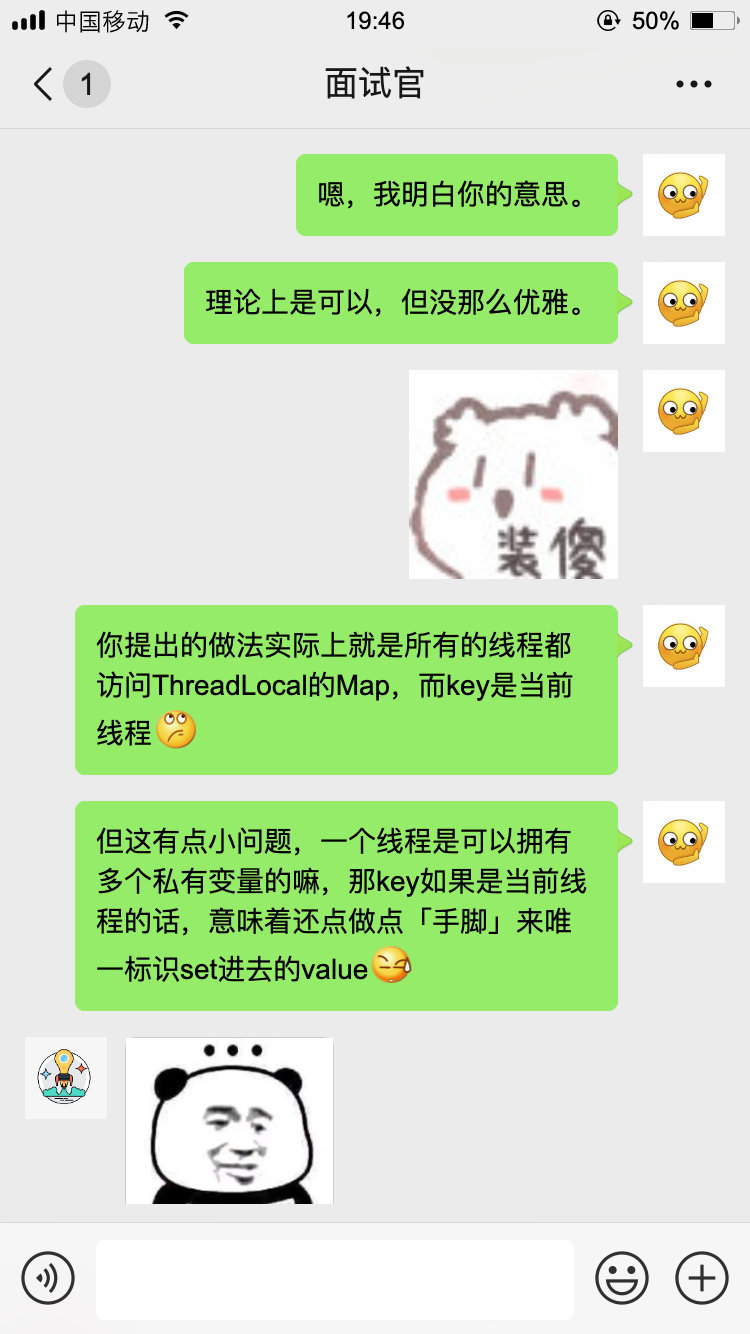
Task: Open the chat's three-dot menu
Action: click(693, 84)
